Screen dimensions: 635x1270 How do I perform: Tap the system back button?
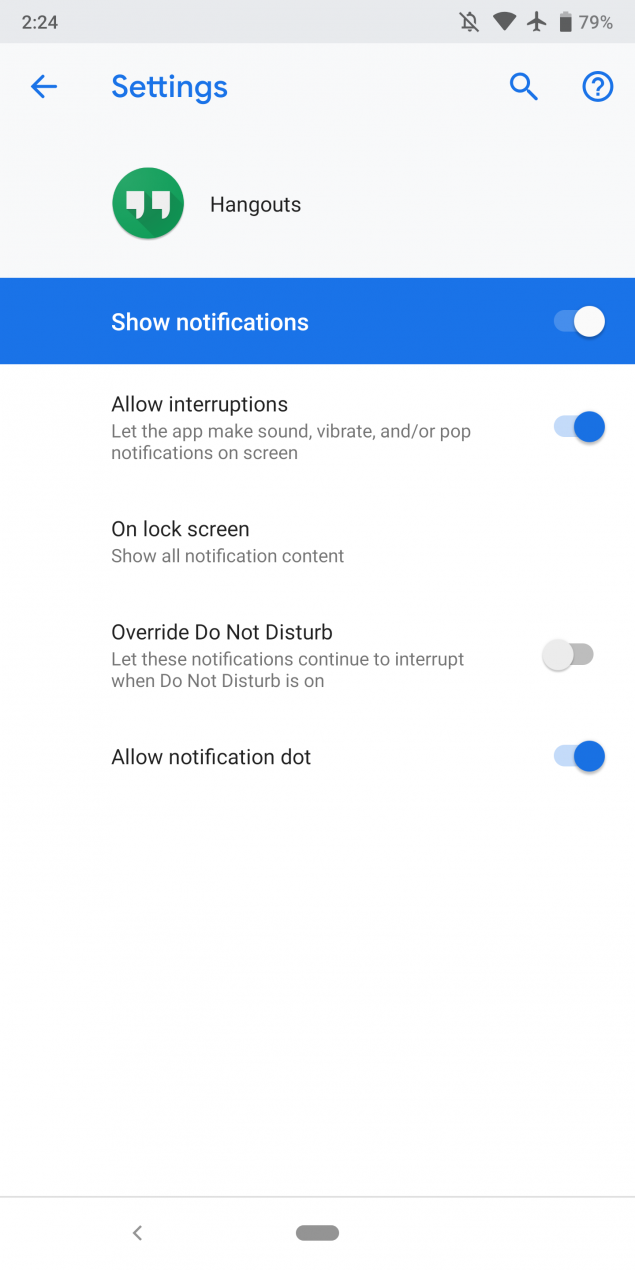pos(138,1233)
